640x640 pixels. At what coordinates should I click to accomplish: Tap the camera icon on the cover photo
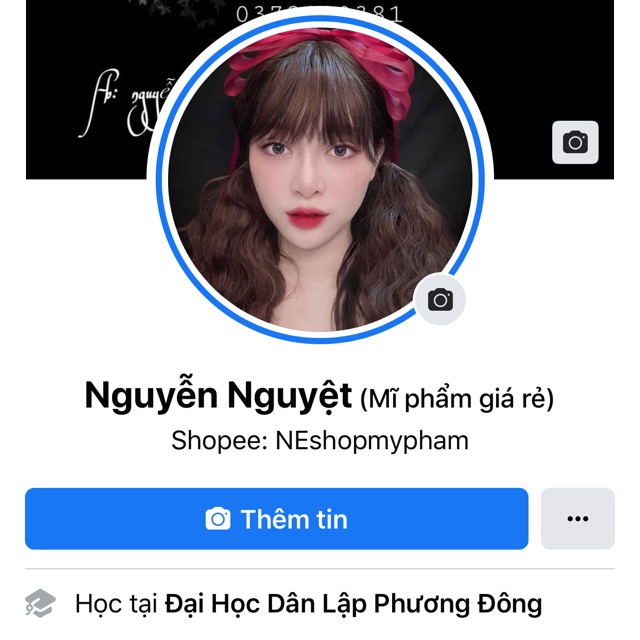[x=575, y=142]
